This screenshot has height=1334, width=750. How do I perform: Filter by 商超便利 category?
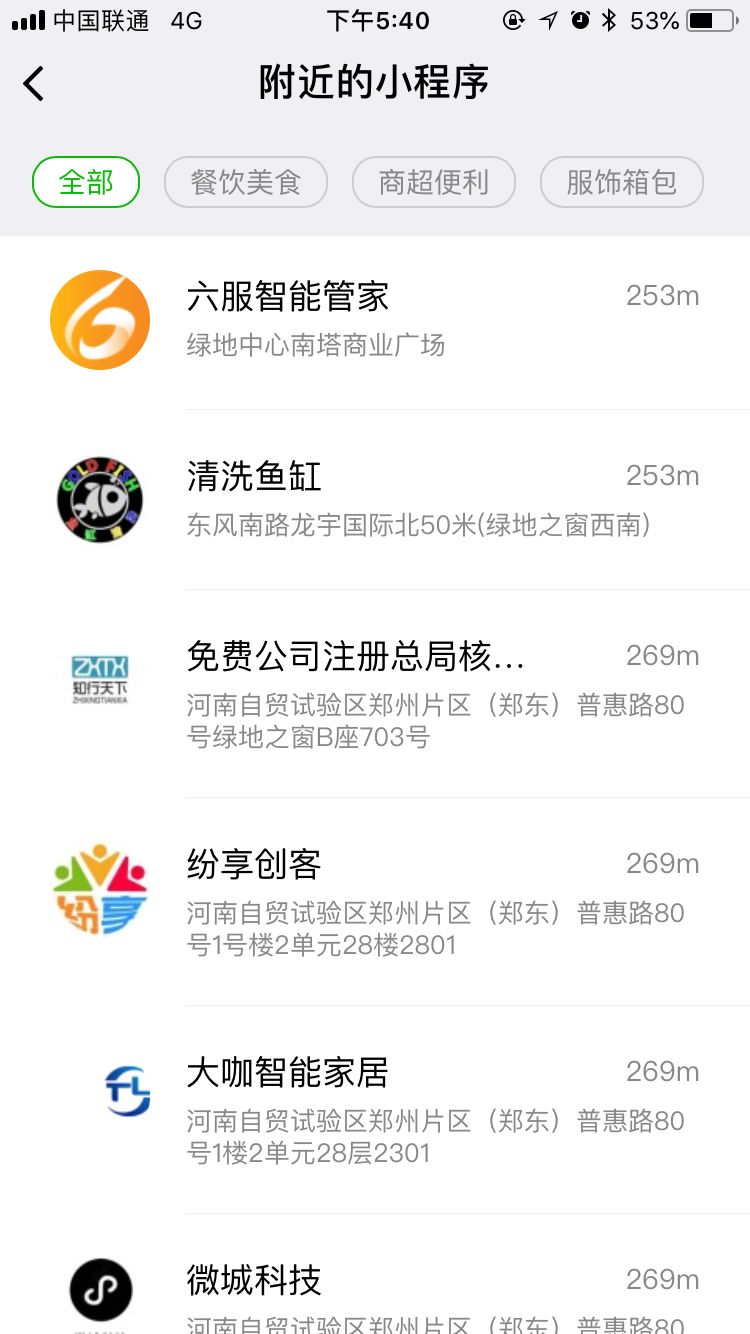(434, 182)
